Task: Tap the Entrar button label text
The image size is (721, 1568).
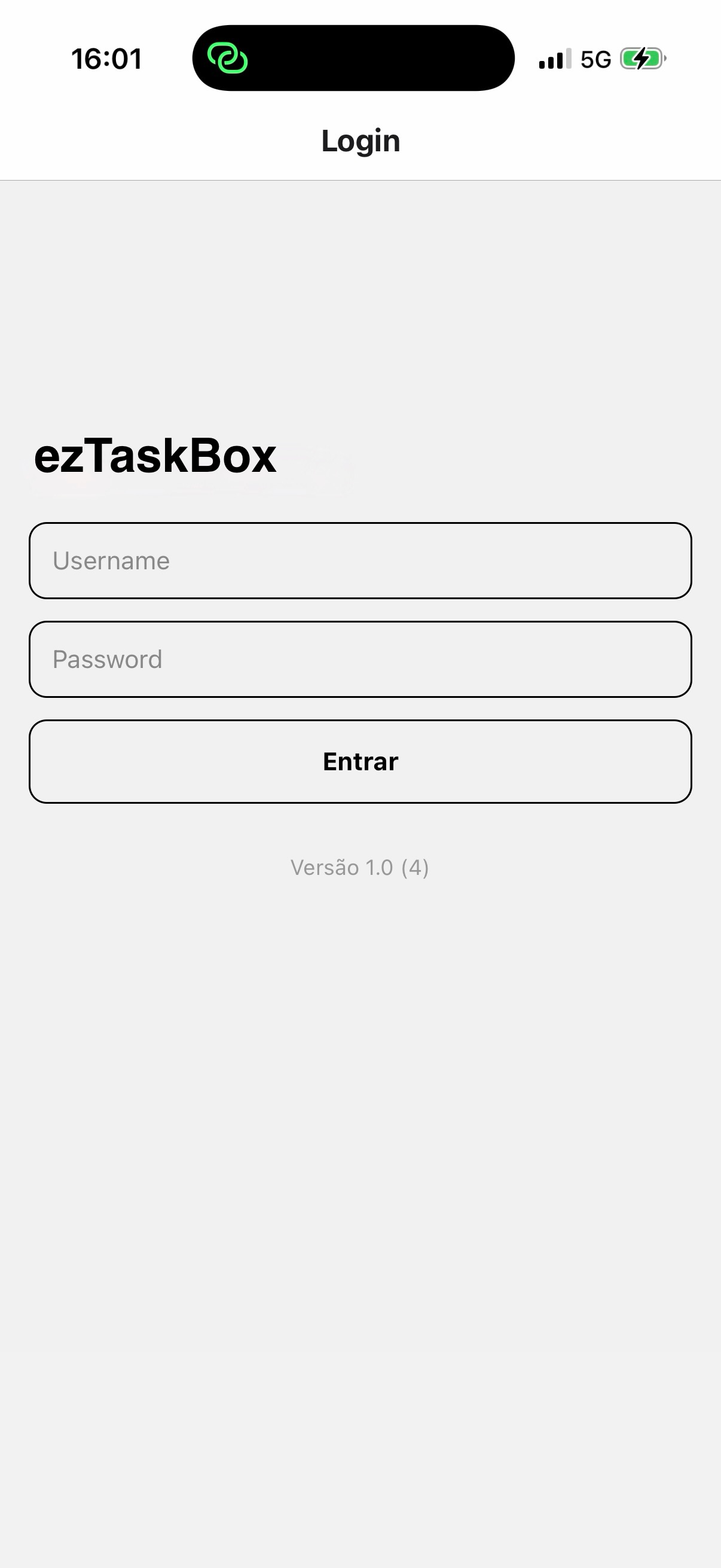Action: click(359, 761)
